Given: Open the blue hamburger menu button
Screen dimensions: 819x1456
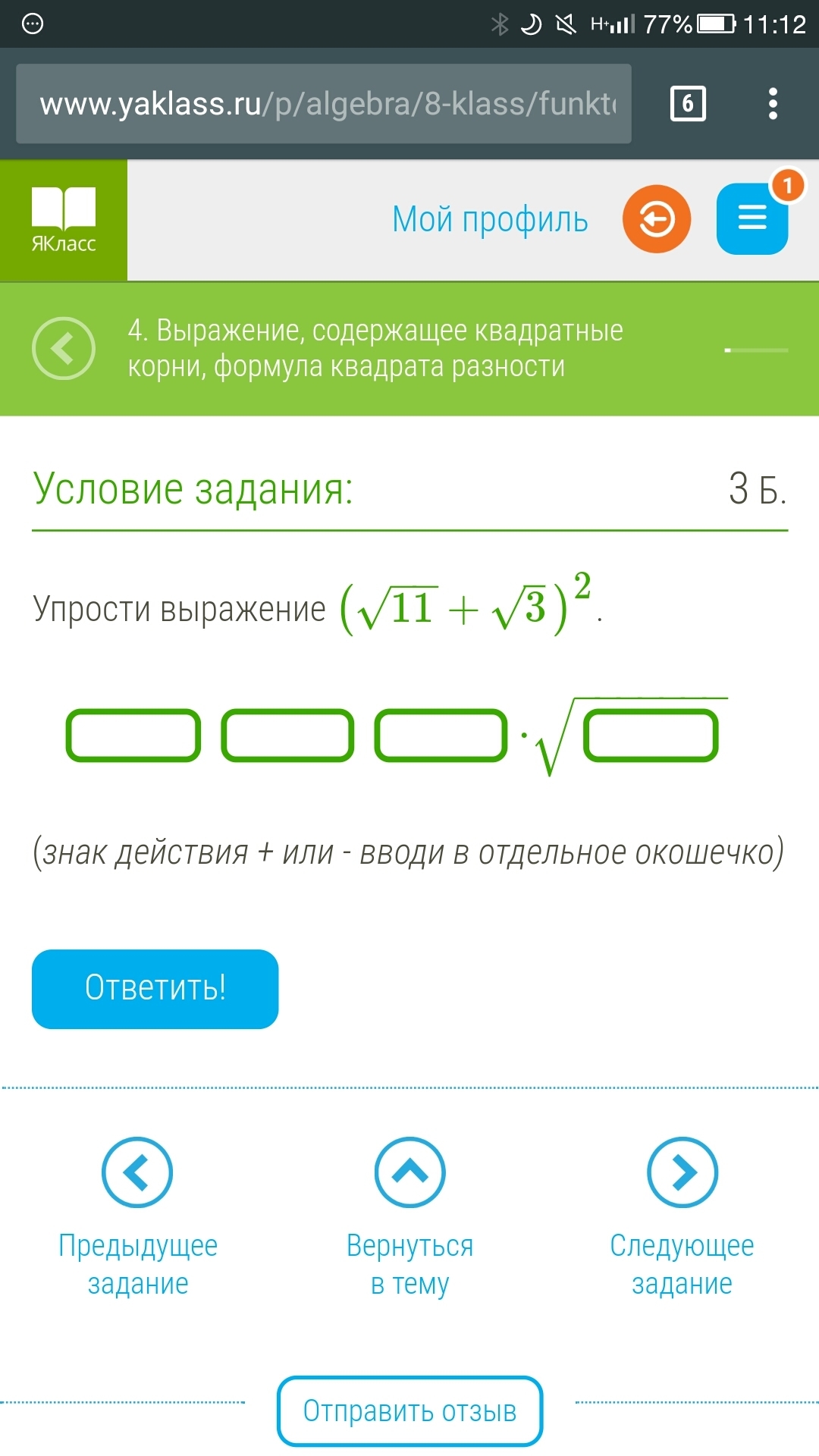Looking at the screenshot, I should coord(752,219).
